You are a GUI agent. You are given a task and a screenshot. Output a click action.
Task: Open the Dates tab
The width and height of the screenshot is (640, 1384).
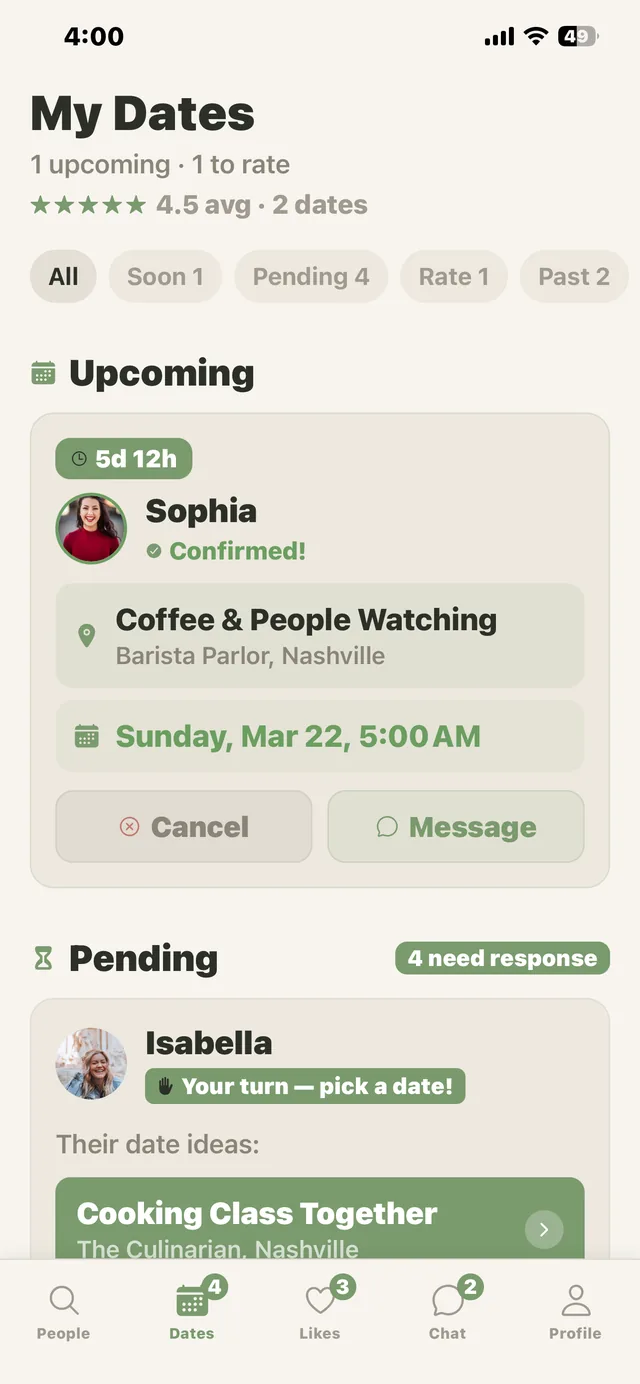coord(192,1311)
